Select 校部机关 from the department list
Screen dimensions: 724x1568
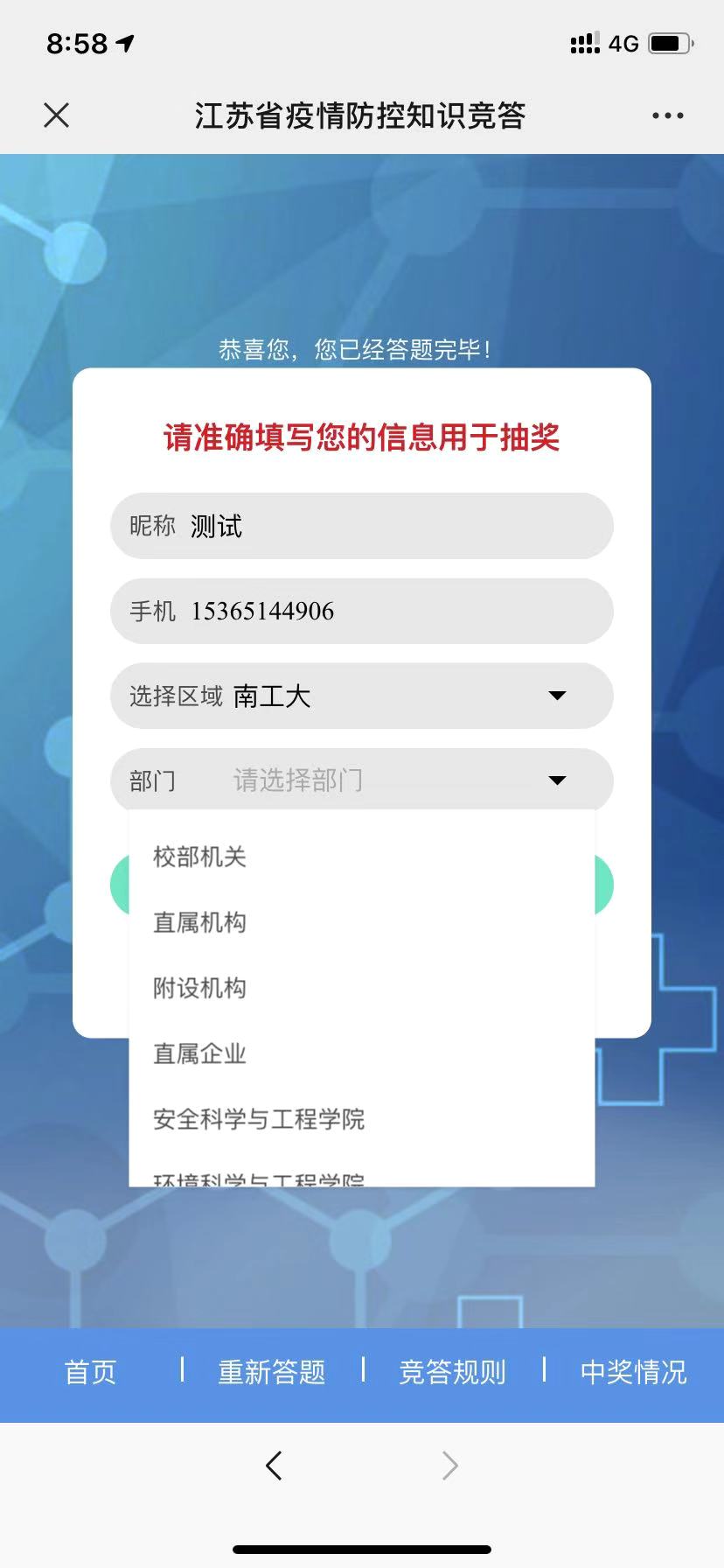[200, 856]
